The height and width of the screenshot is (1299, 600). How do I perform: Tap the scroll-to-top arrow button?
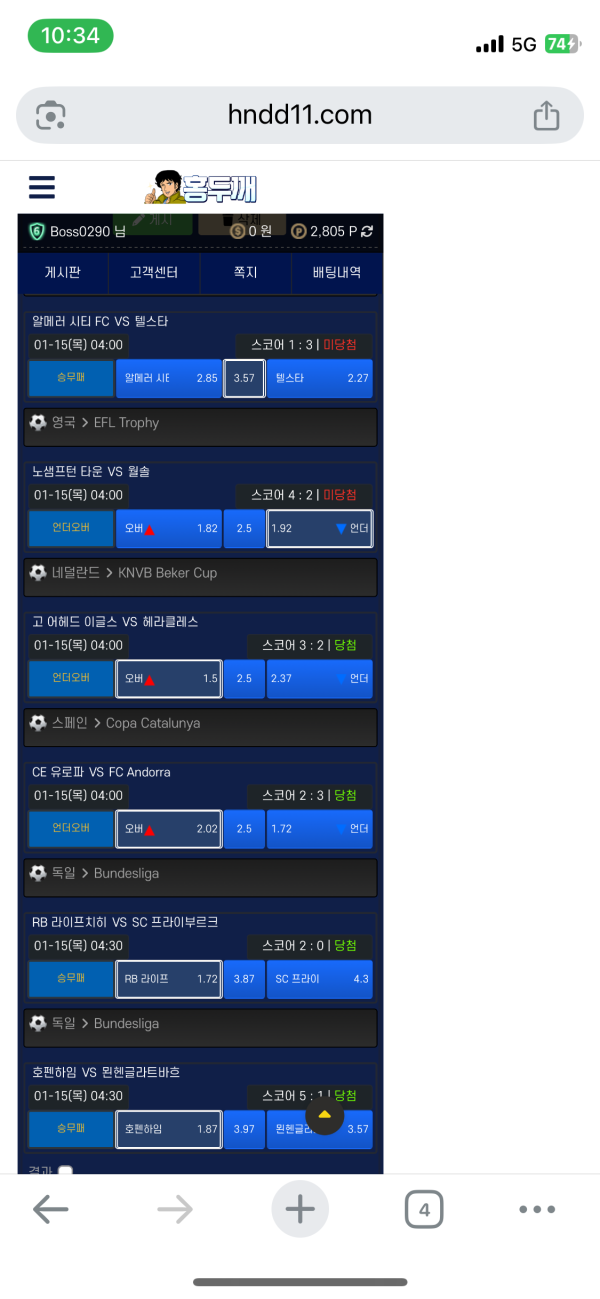[324, 1114]
